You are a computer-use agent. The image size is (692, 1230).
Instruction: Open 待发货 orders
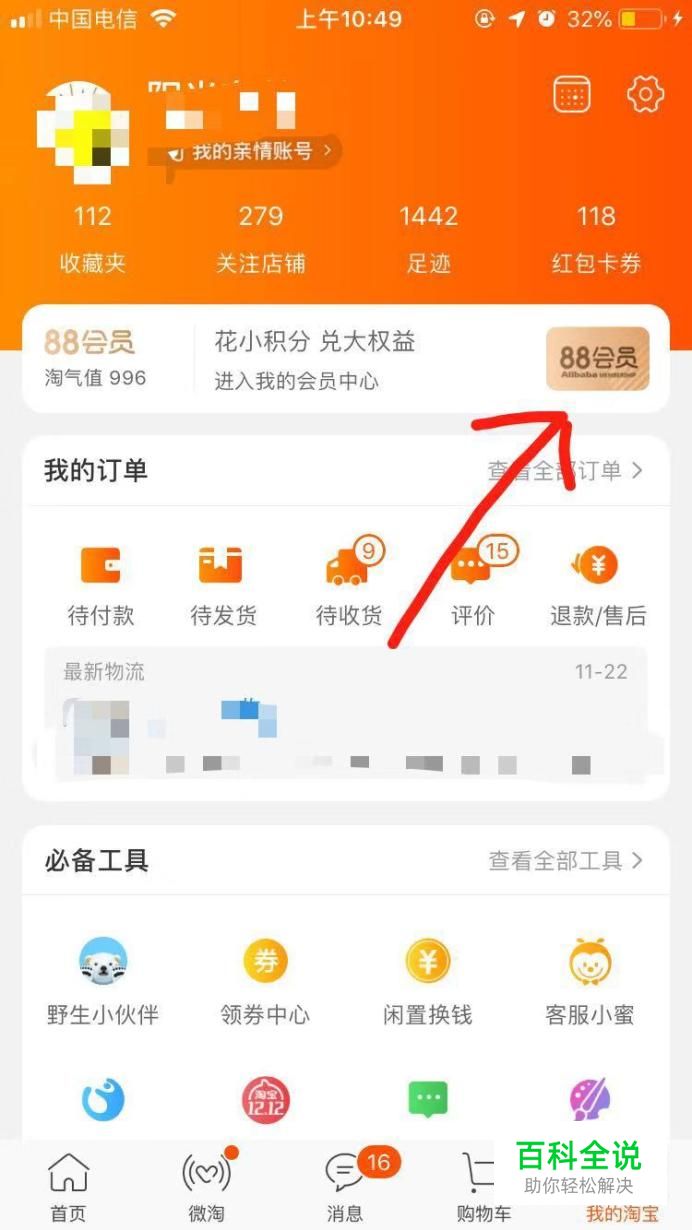tap(223, 585)
